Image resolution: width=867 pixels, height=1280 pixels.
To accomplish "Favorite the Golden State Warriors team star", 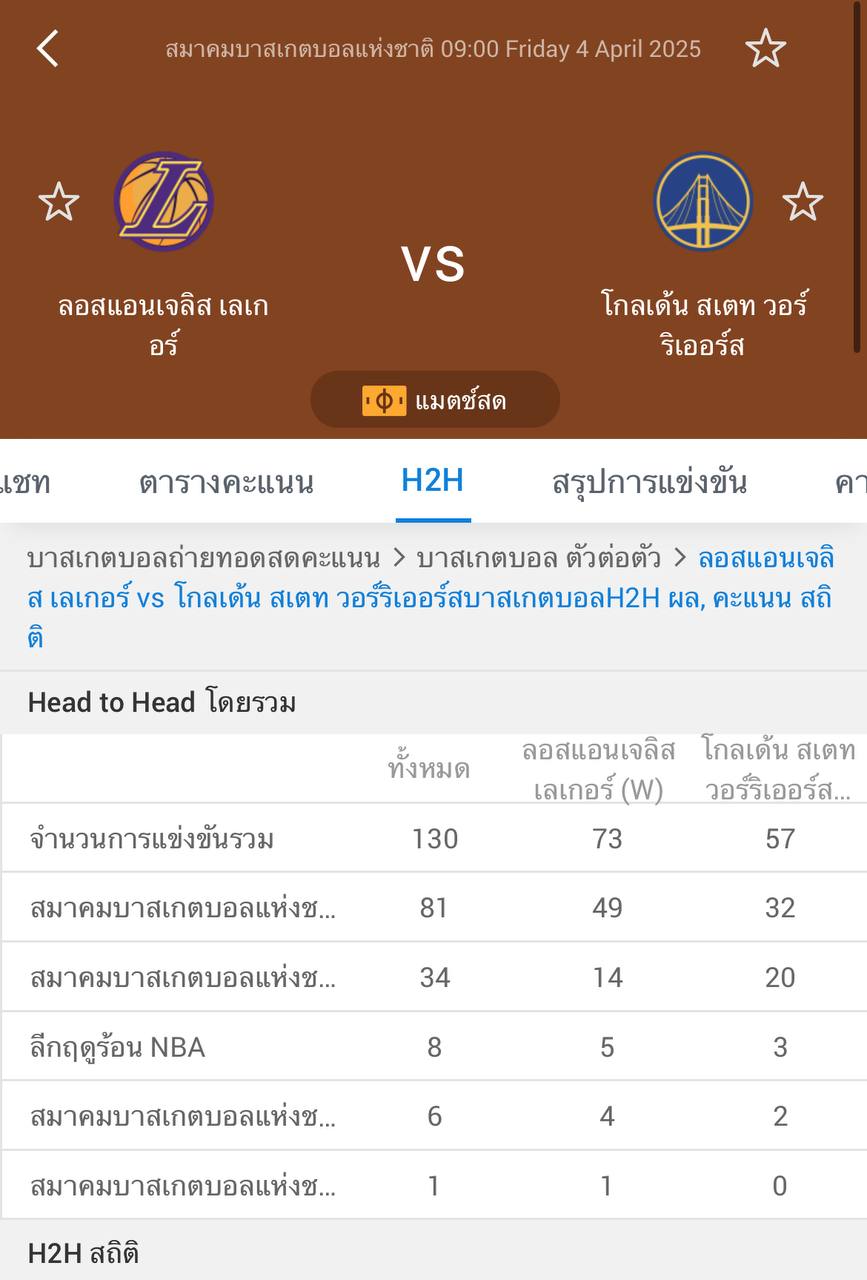I will (802, 202).
